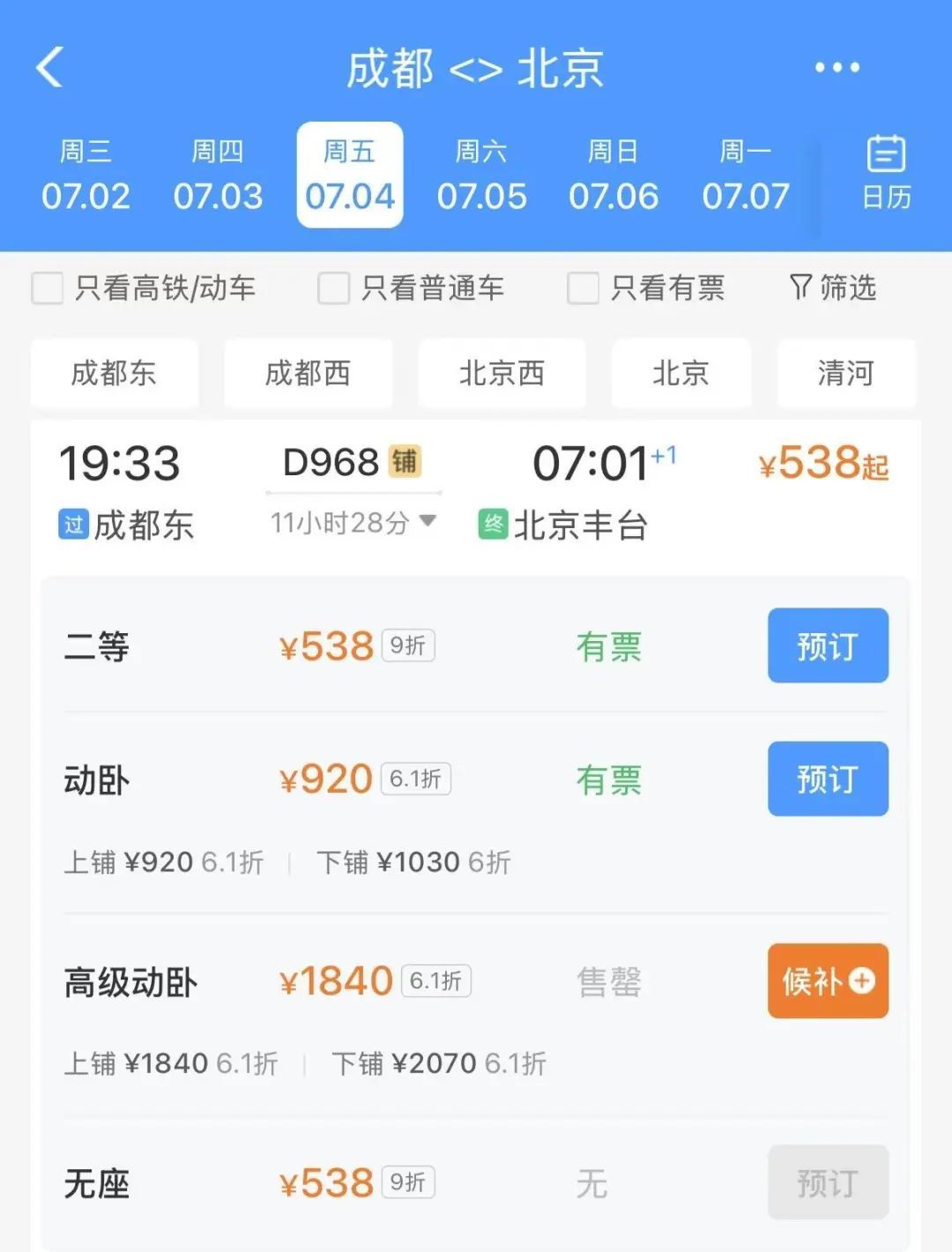The width and height of the screenshot is (952, 1252).
Task: Click the 过 badge beside 成都东
Action: [x=72, y=525]
